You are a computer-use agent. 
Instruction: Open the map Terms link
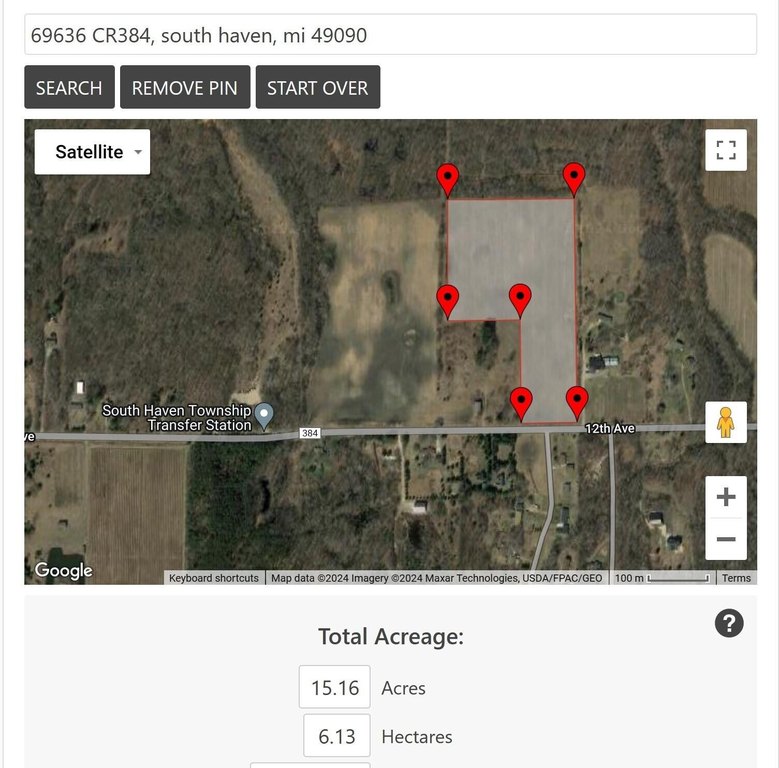coord(736,578)
